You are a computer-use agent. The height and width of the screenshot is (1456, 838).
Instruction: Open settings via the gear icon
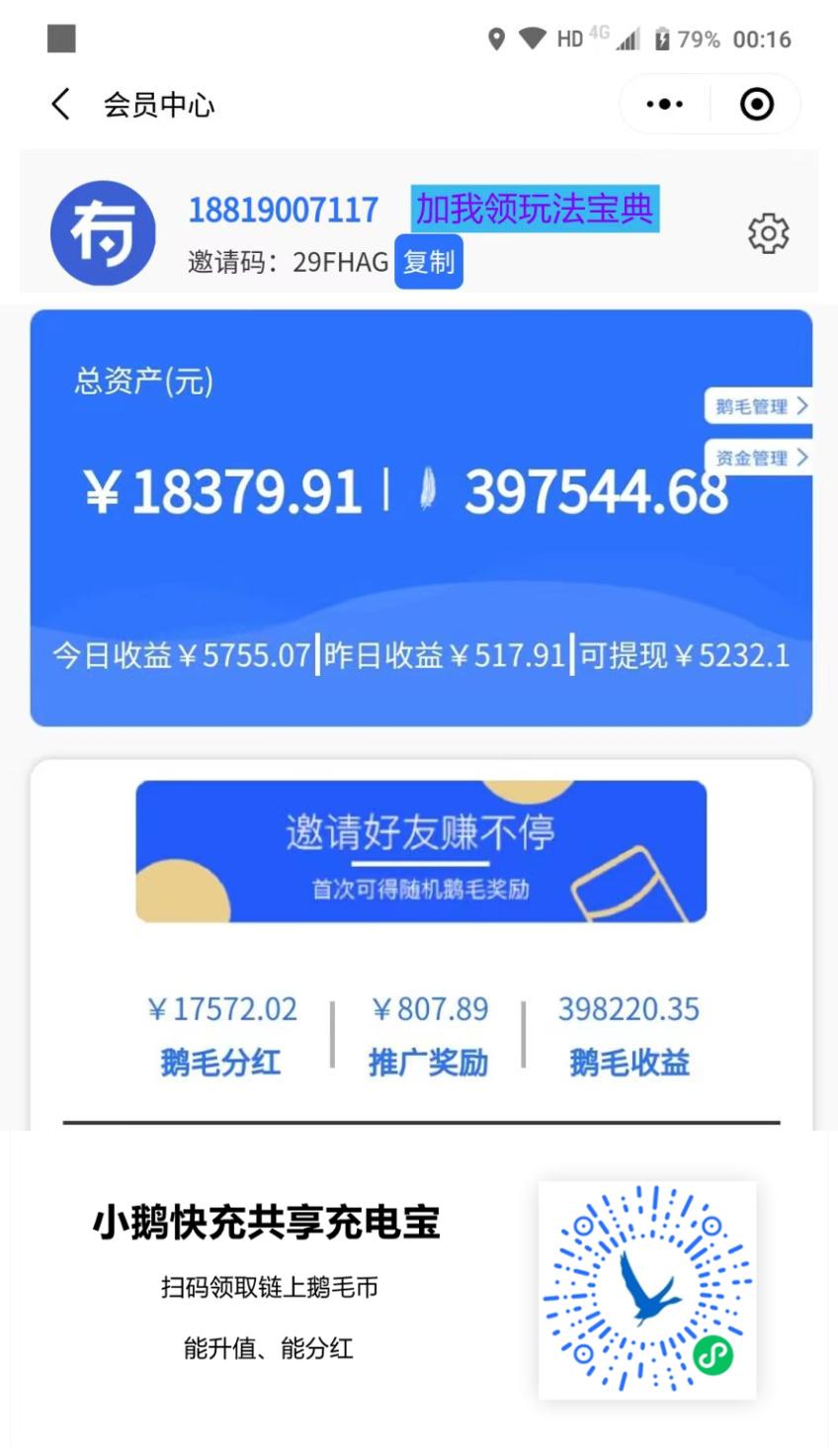point(769,233)
